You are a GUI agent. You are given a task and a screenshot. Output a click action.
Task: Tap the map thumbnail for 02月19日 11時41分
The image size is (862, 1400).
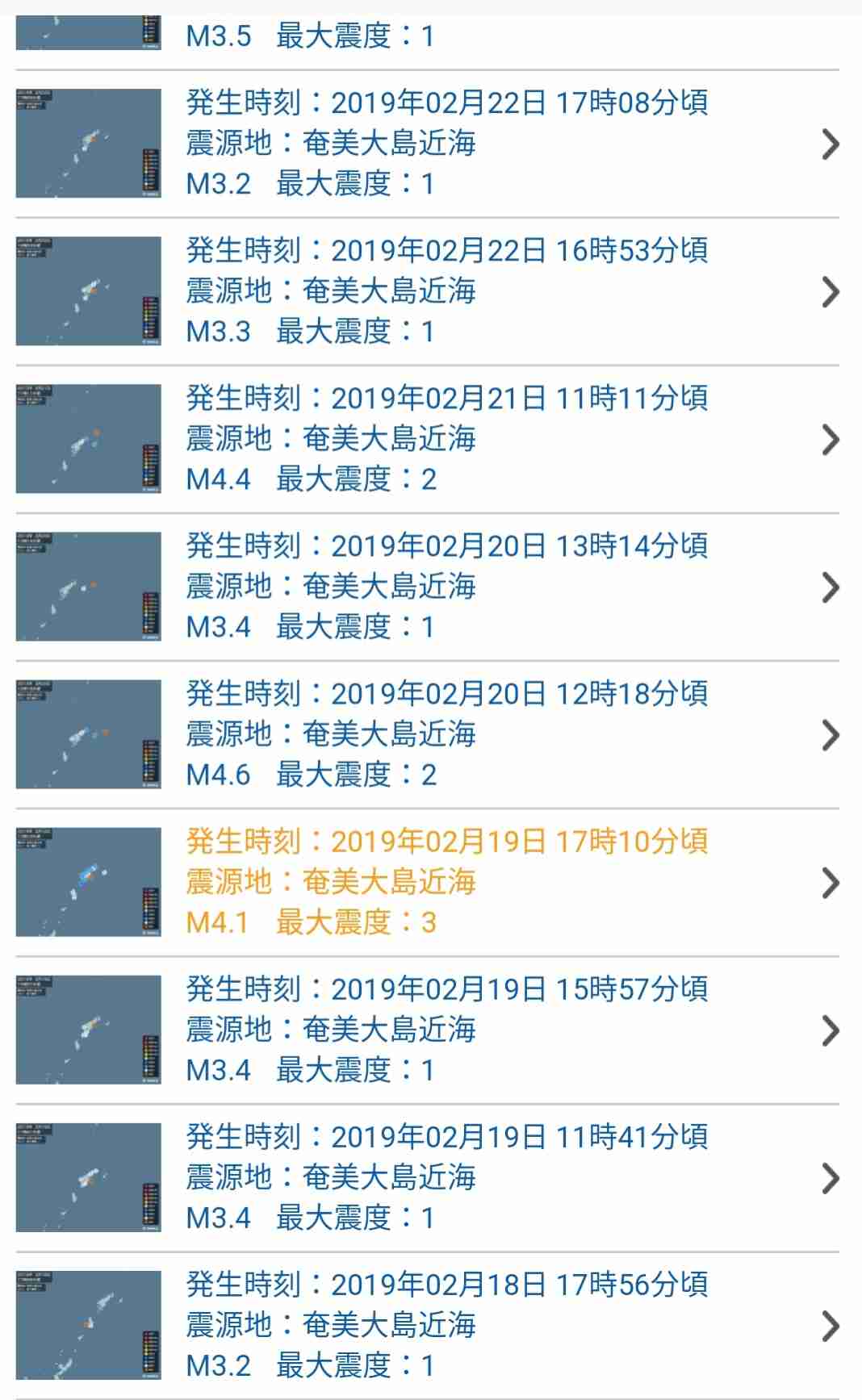pyautogui.click(x=89, y=1177)
